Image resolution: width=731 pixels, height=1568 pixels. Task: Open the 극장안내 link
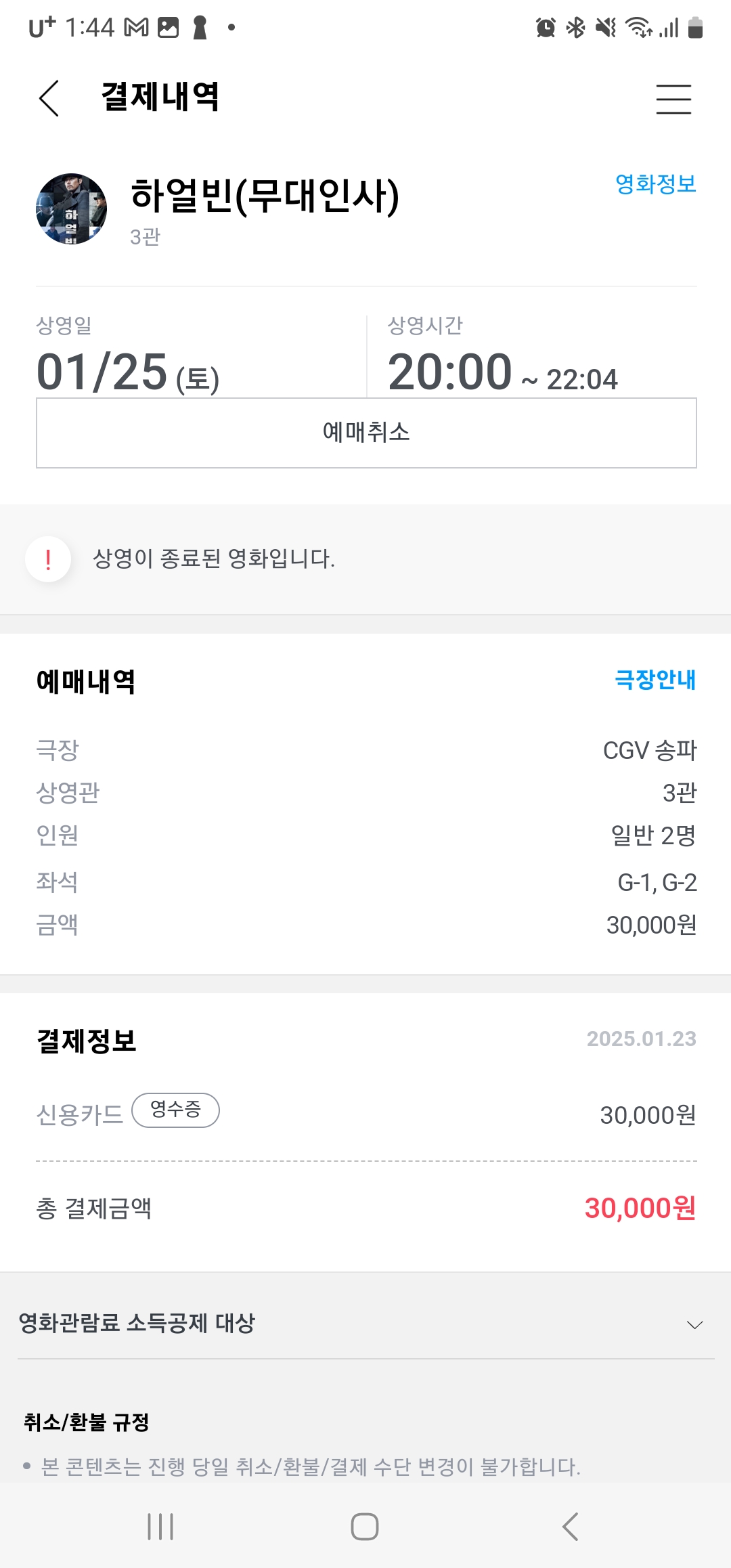(x=655, y=679)
